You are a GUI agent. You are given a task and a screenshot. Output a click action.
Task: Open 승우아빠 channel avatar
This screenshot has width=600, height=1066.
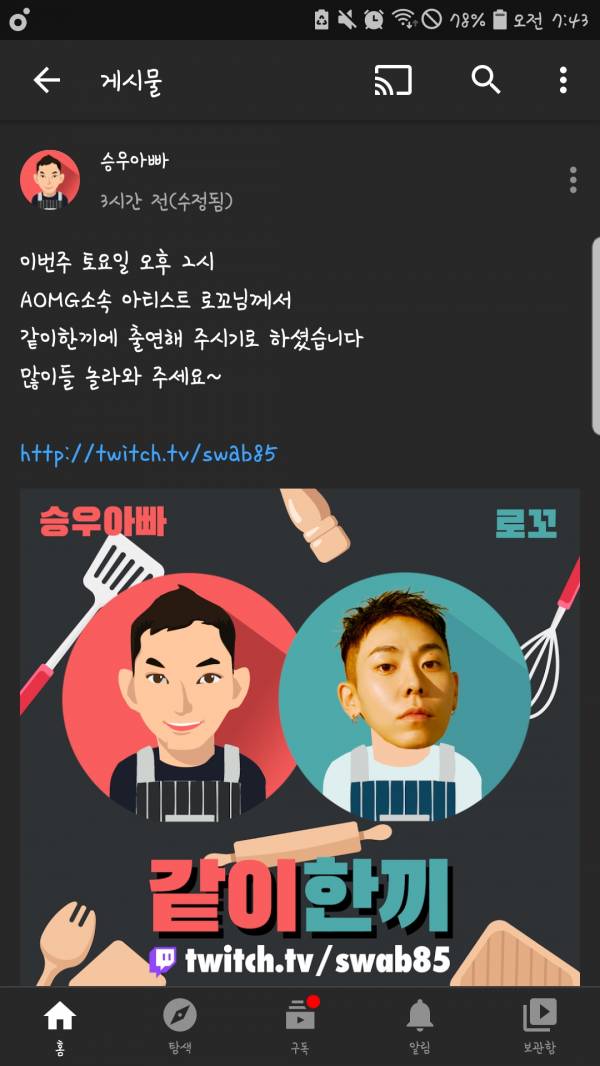tap(50, 180)
